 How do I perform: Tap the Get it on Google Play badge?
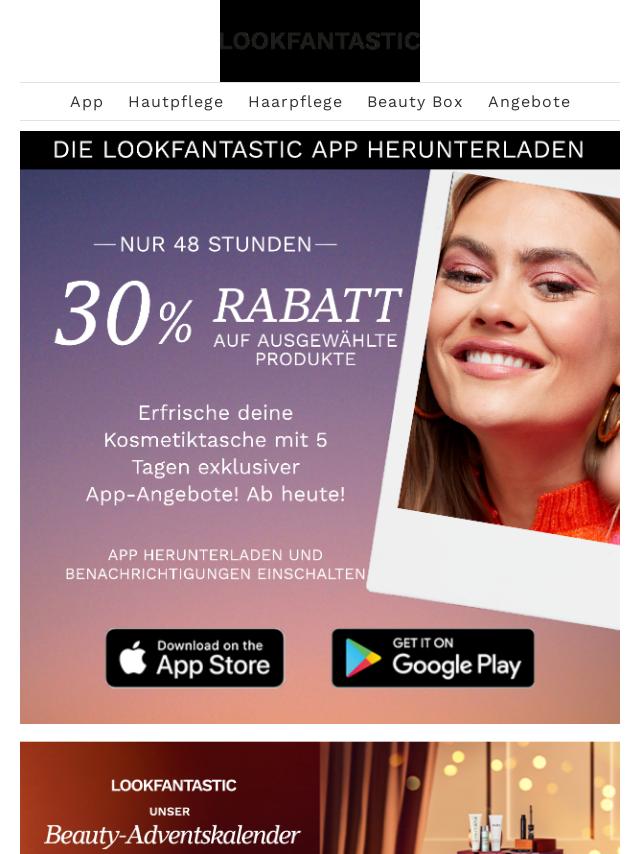point(433,658)
